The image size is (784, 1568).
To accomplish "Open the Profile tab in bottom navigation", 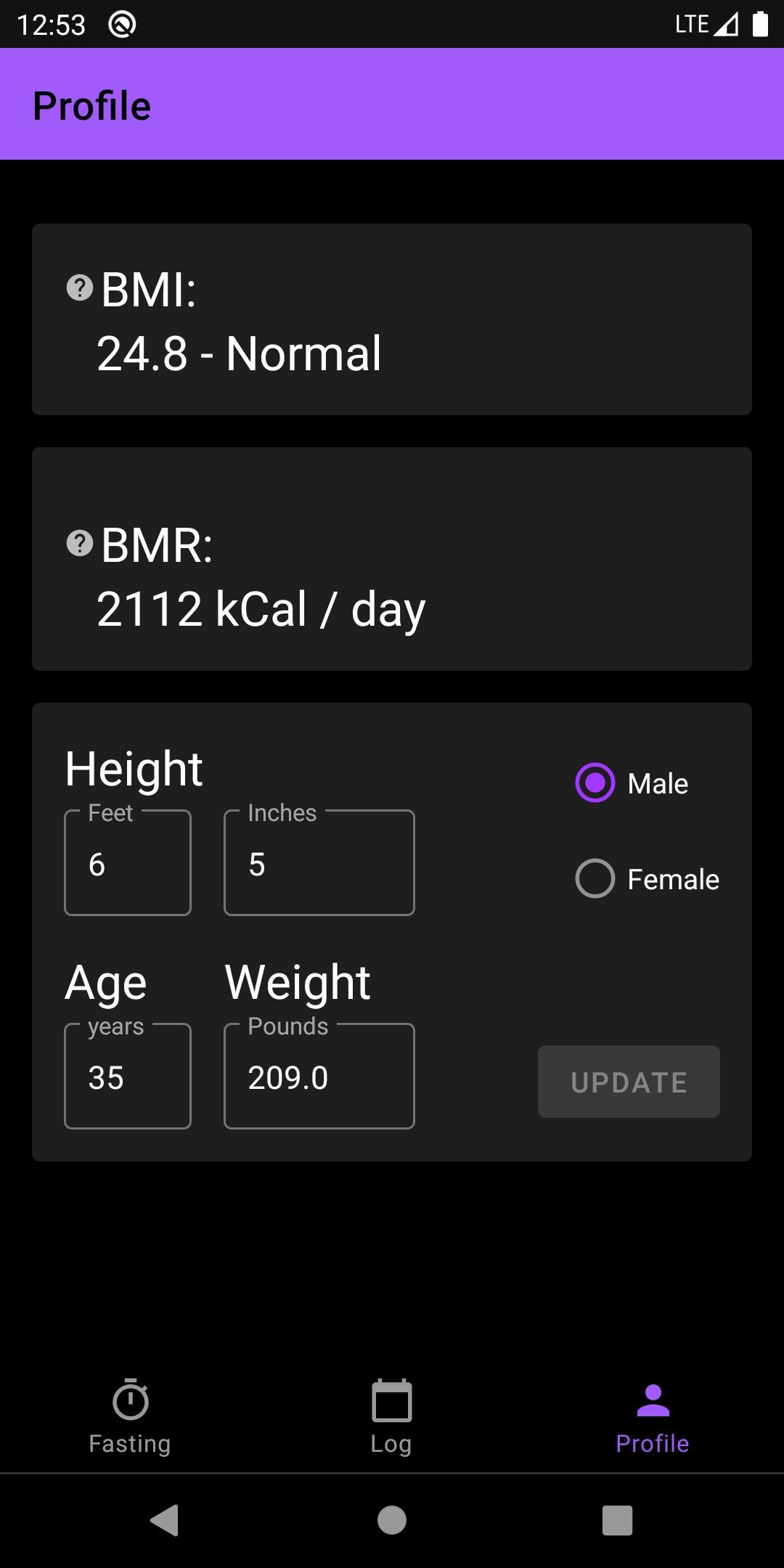I will point(653,1417).
